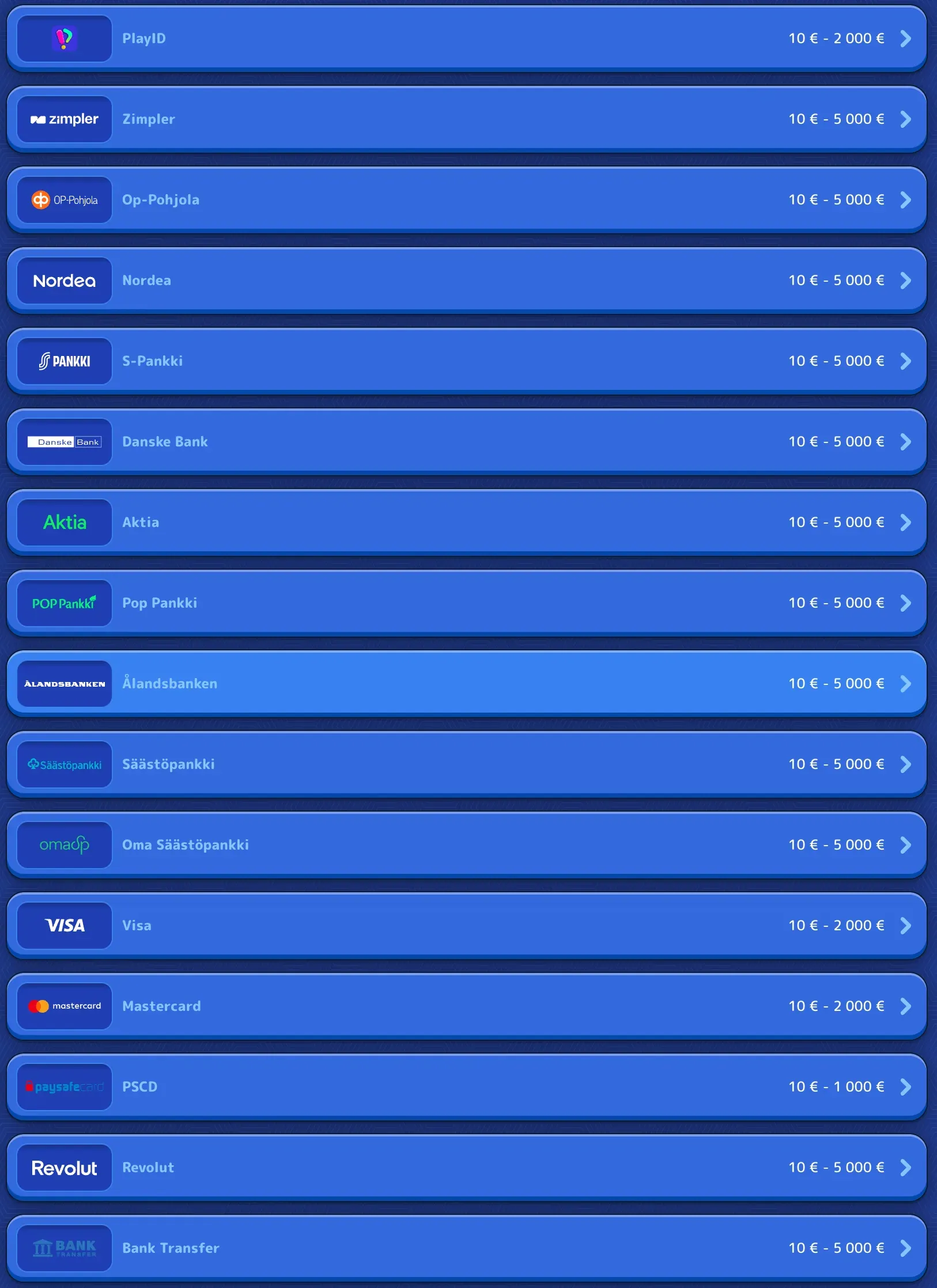
Task: Select Bank Transfer deposit method
Action: (x=467, y=1248)
